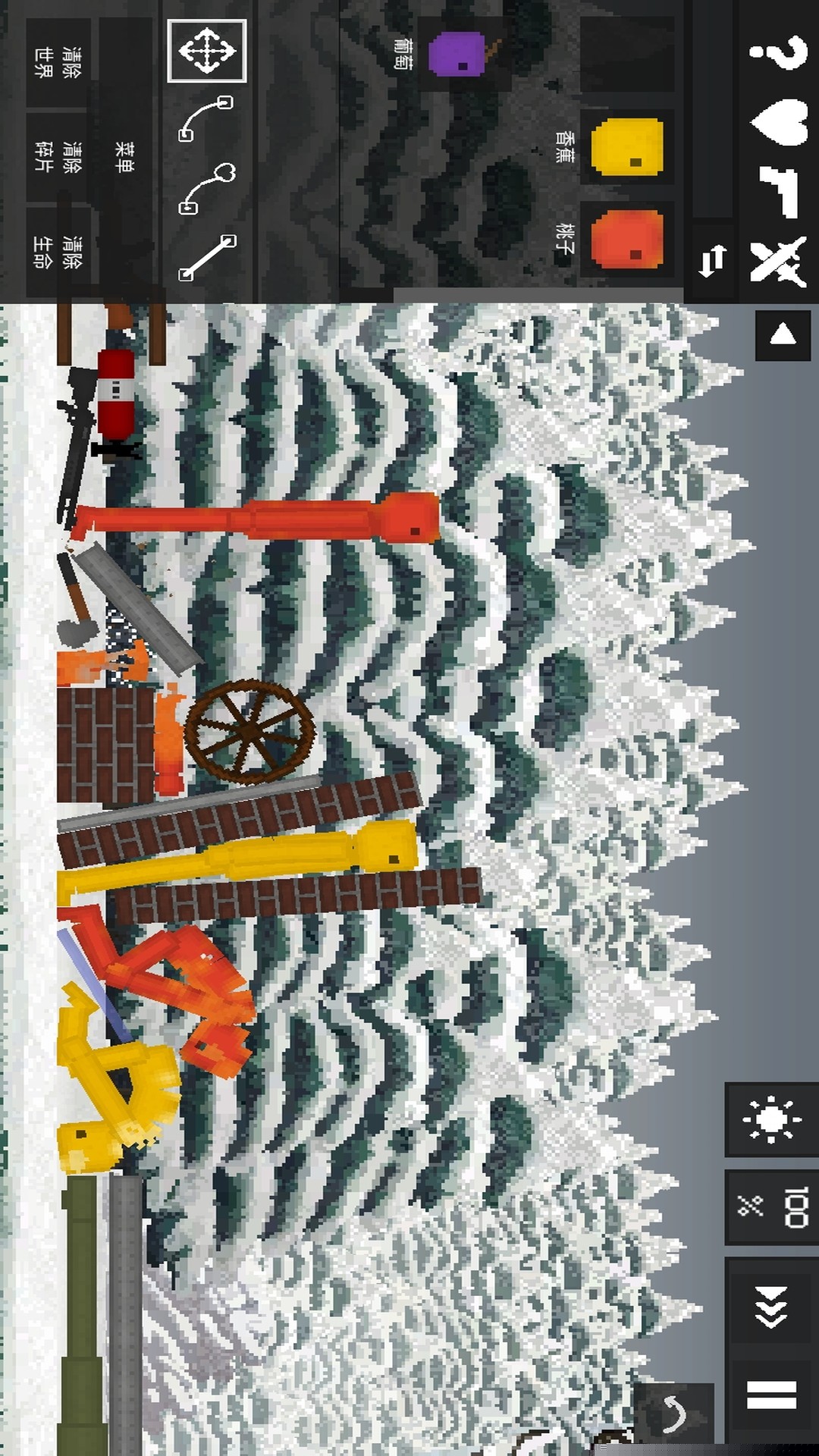
Task: Tap the swap arrows icon
Action: (x=712, y=262)
